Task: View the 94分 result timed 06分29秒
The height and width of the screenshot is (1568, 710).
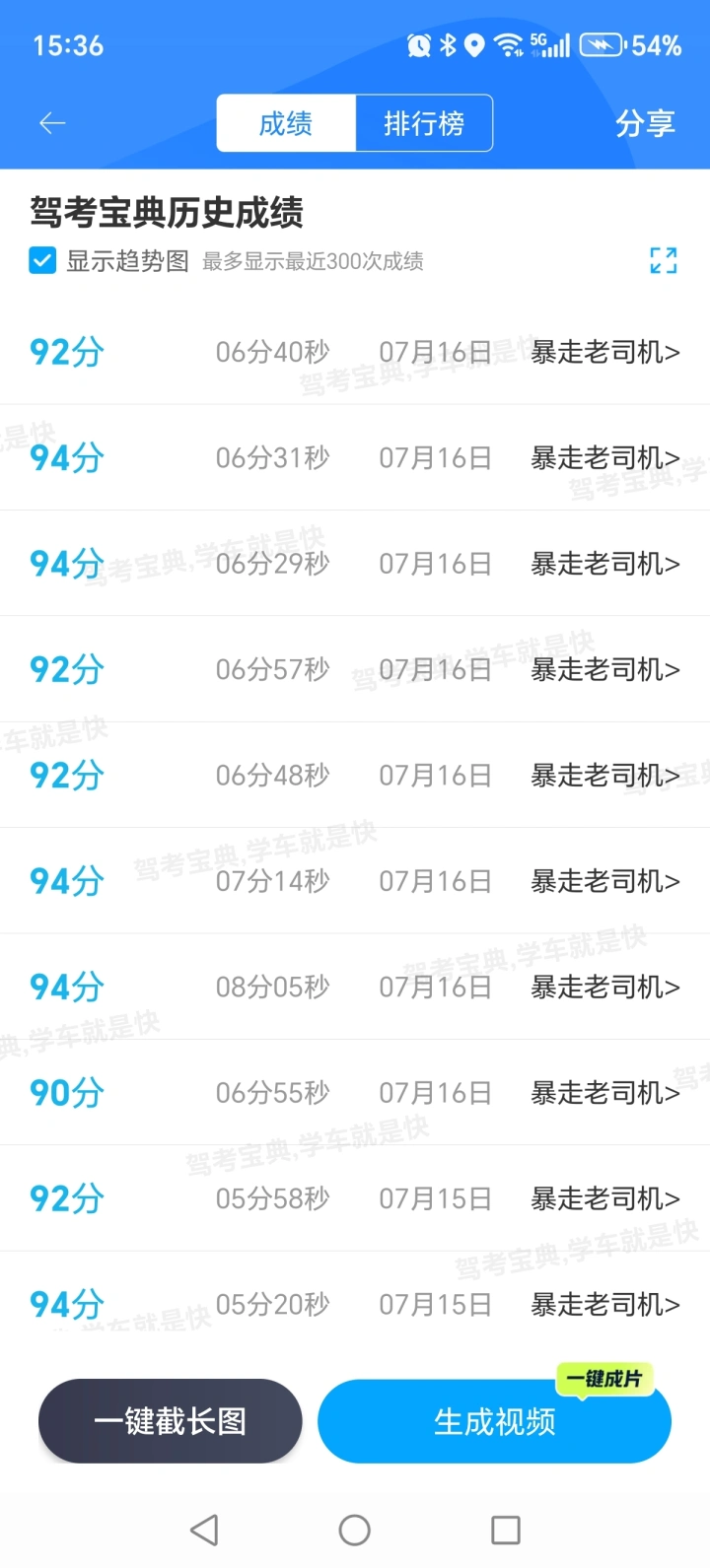Action: [355, 564]
